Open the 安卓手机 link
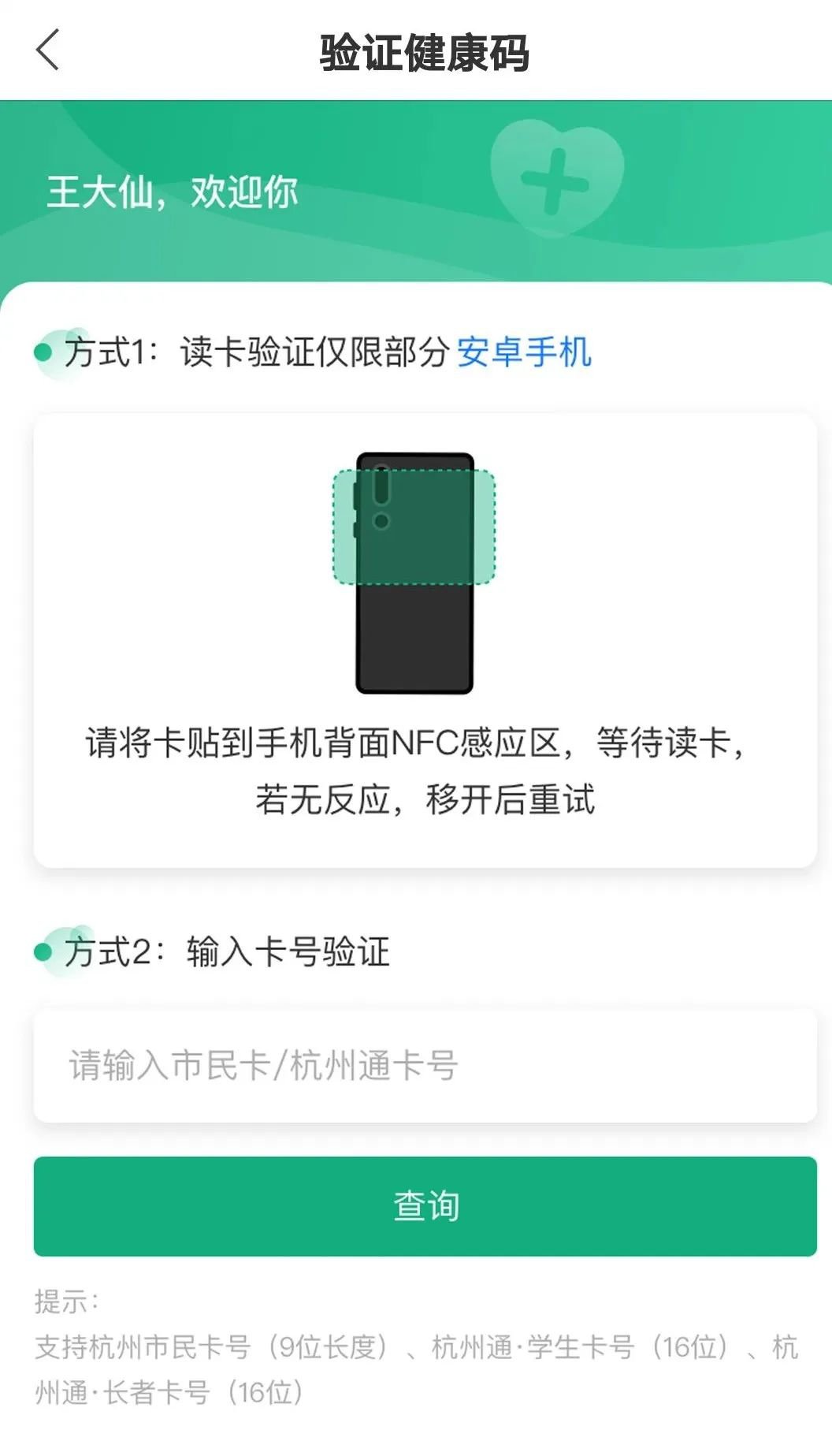This screenshot has width=832, height=1456. click(x=524, y=352)
